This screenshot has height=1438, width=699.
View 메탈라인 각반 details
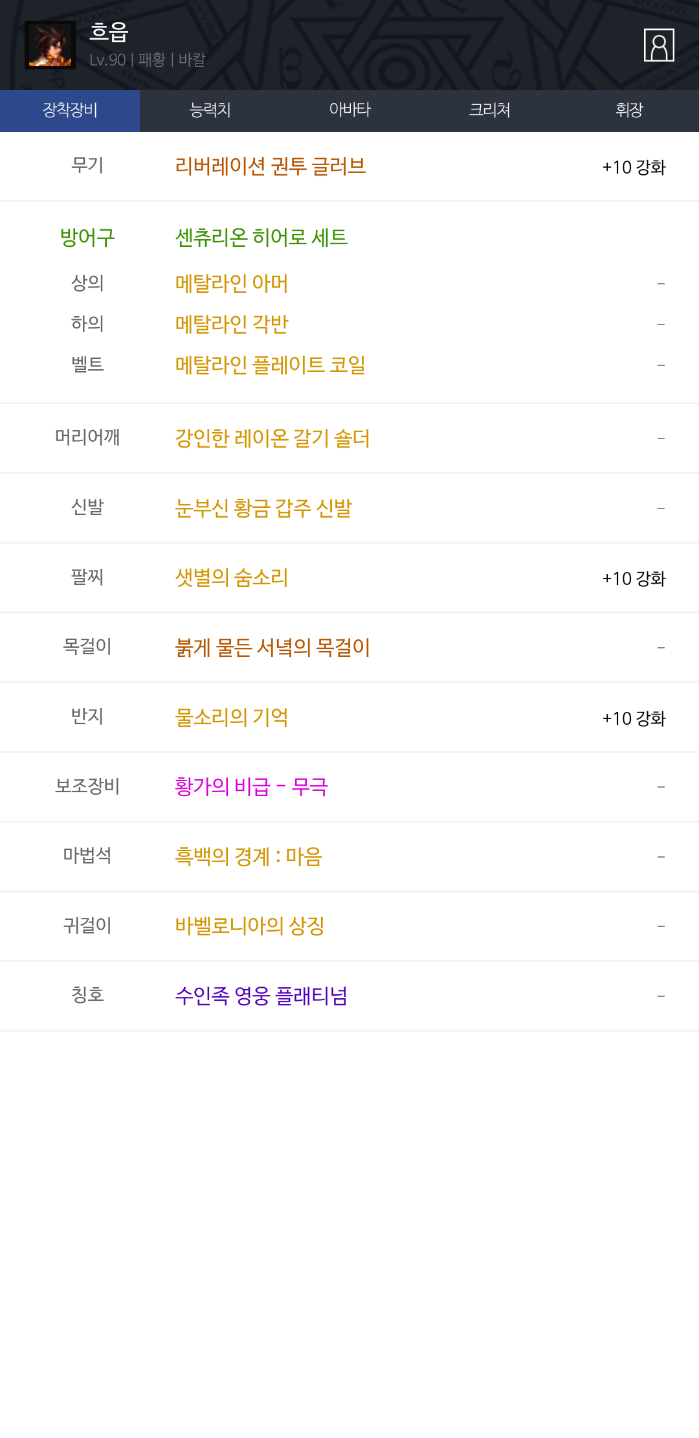tap(231, 324)
